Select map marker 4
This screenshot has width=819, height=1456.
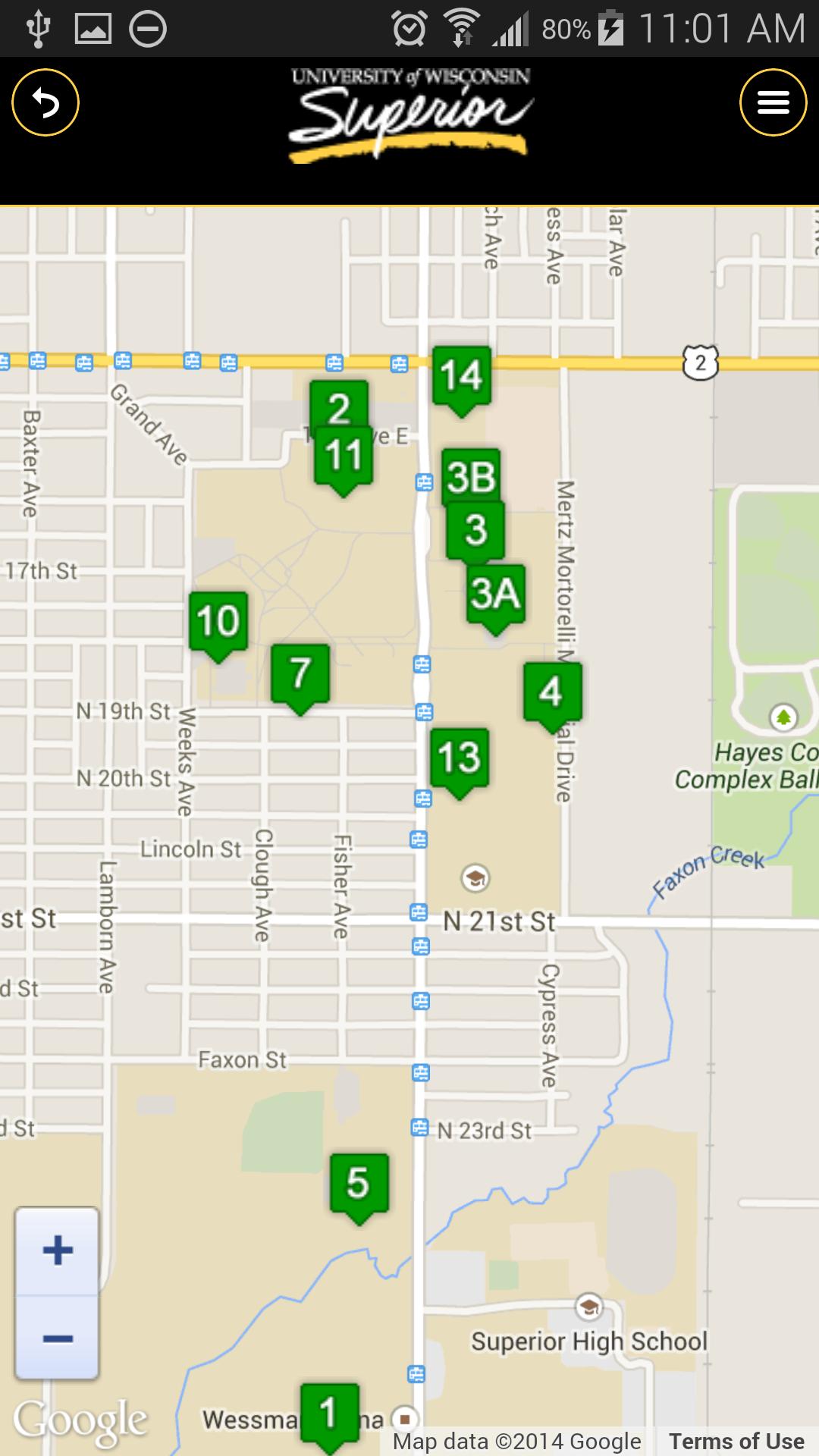552,692
